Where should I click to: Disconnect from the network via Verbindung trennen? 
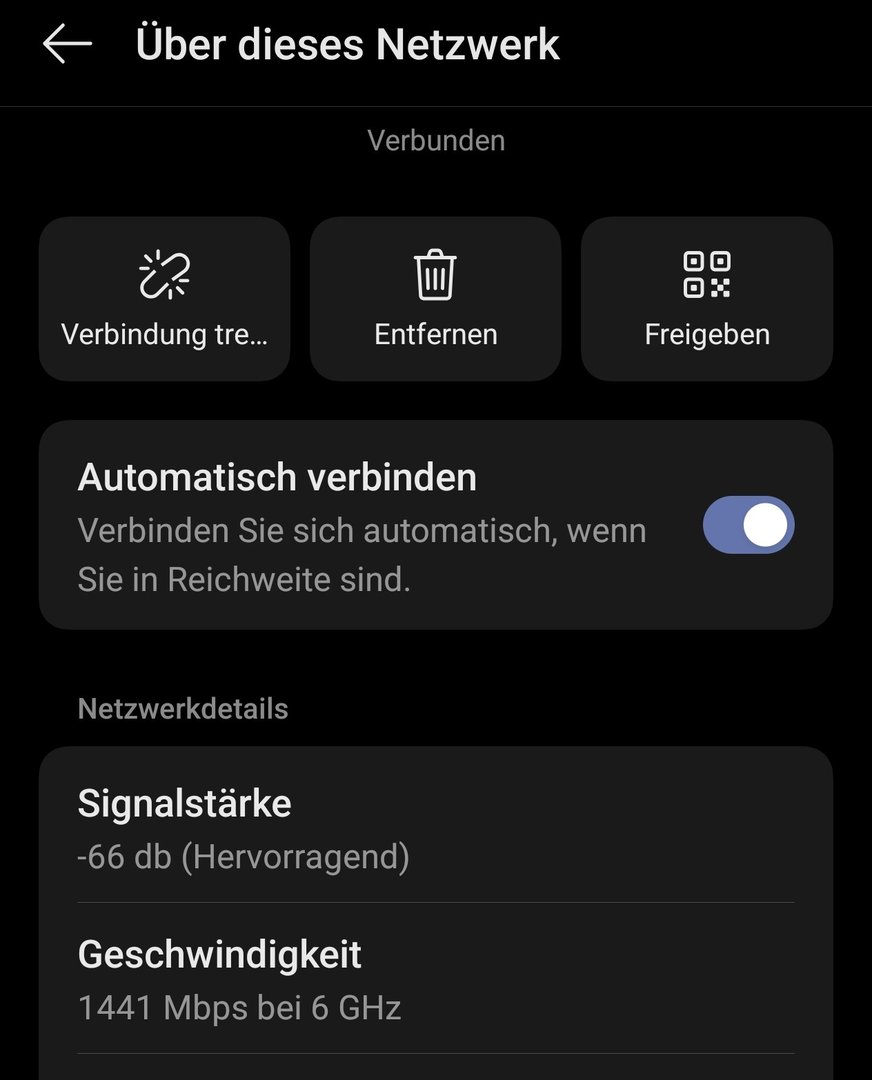(x=164, y=299)
